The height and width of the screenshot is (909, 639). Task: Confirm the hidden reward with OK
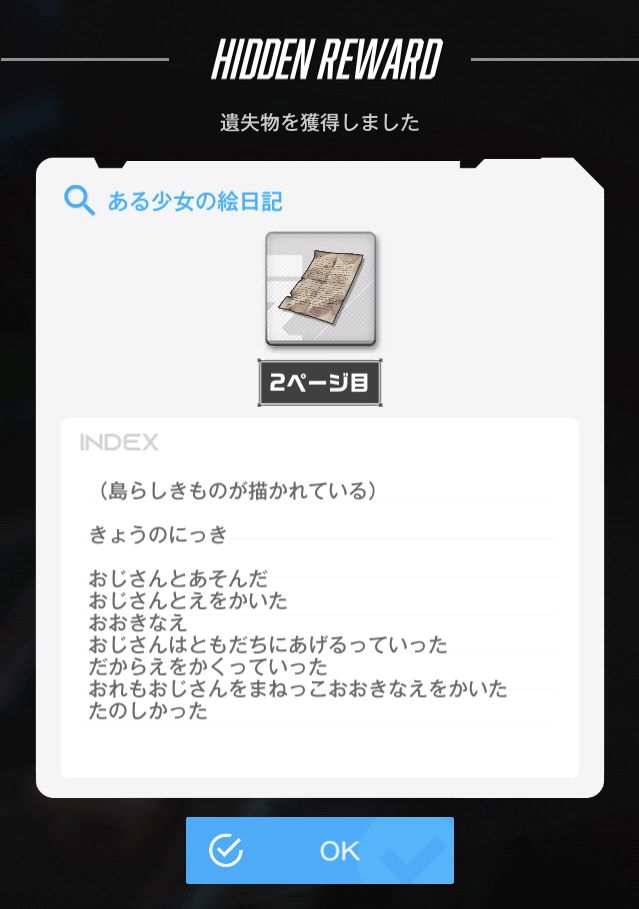pyautogui.click(x=319, y=850)
